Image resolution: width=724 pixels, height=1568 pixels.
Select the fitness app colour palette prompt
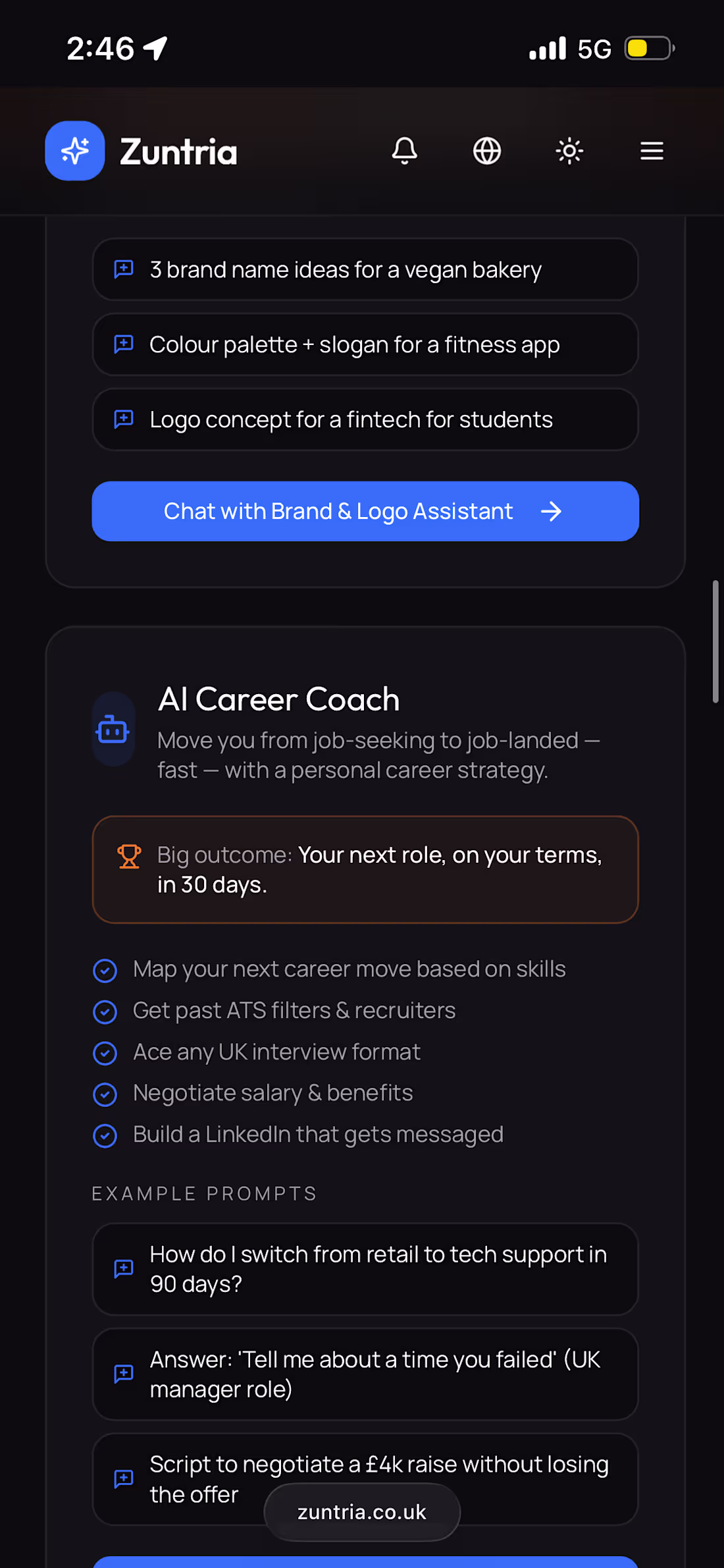click(x=365, y=344)
